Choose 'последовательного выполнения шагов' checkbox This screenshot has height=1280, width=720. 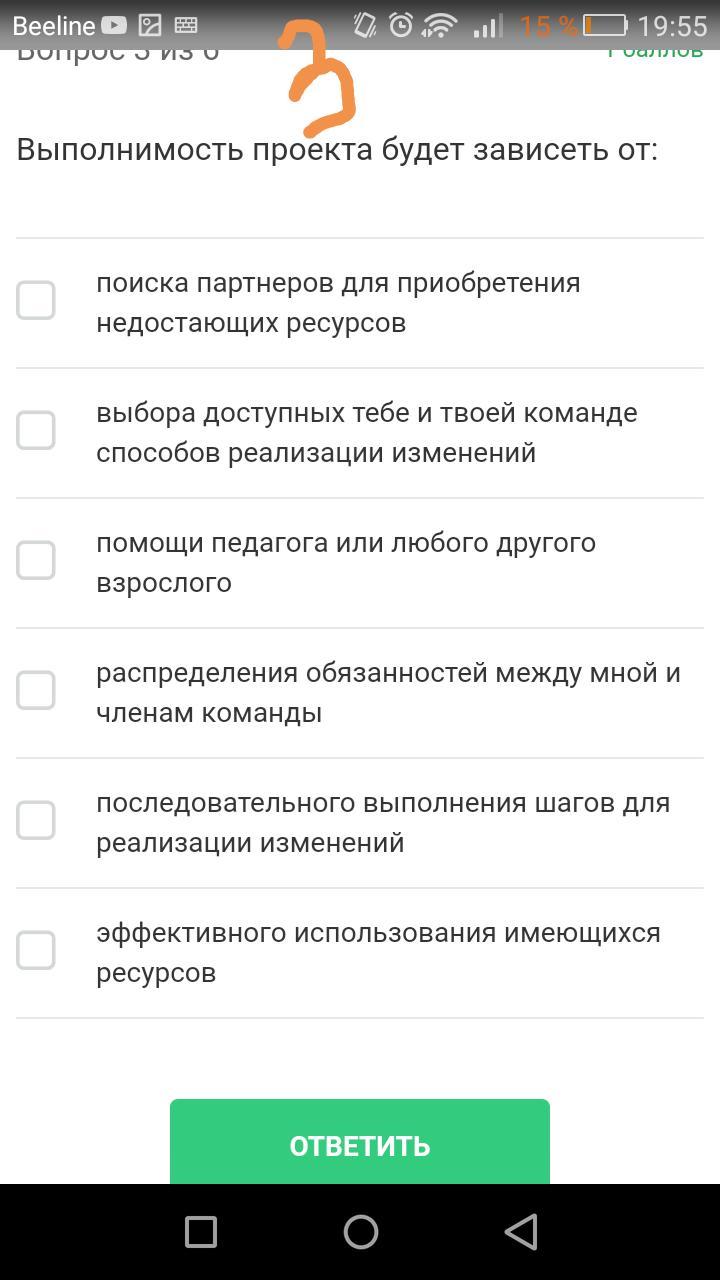pos(36,821)
